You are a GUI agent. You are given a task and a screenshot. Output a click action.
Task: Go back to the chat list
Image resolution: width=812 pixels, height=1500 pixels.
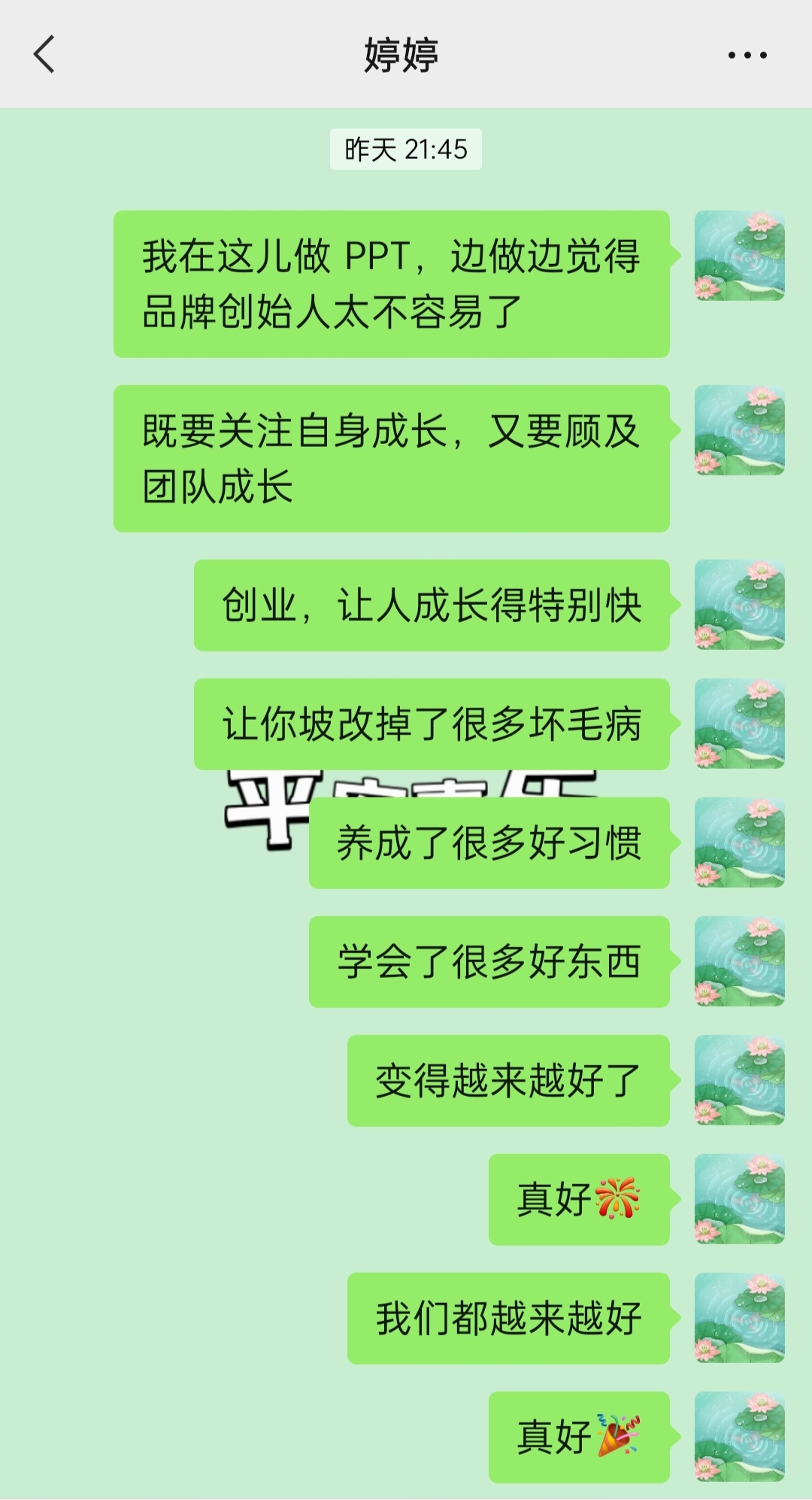point(45,54)
